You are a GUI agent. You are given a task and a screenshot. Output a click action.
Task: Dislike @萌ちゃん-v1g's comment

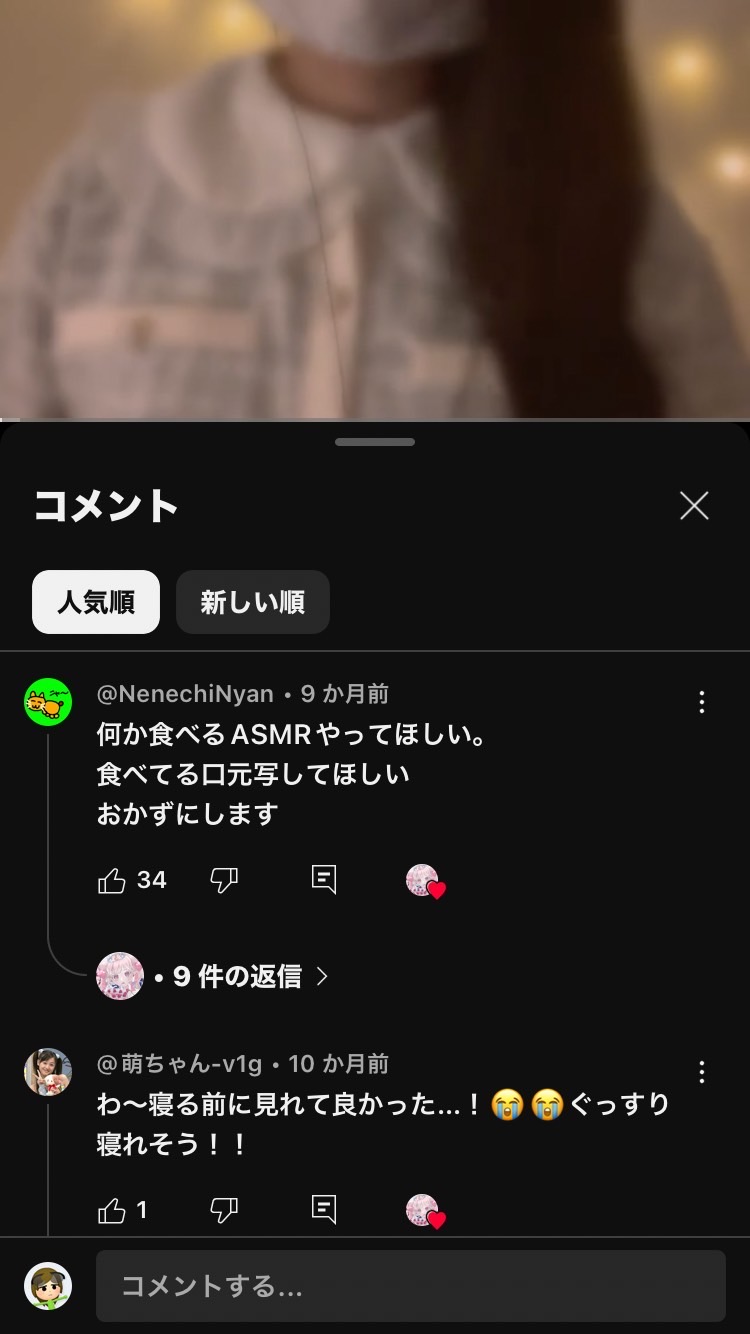pos(224,1210)
